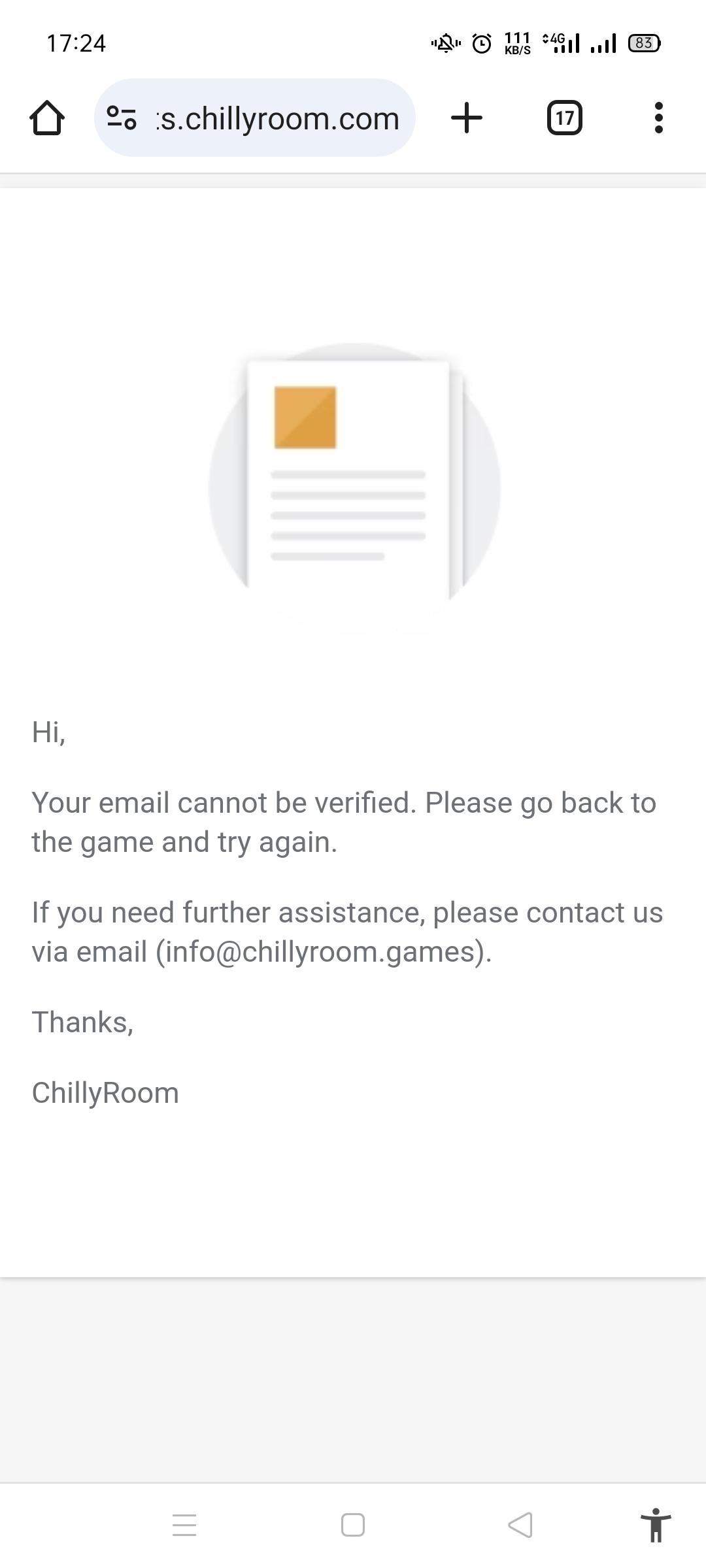Open a new browser tab

click(467, 118)
